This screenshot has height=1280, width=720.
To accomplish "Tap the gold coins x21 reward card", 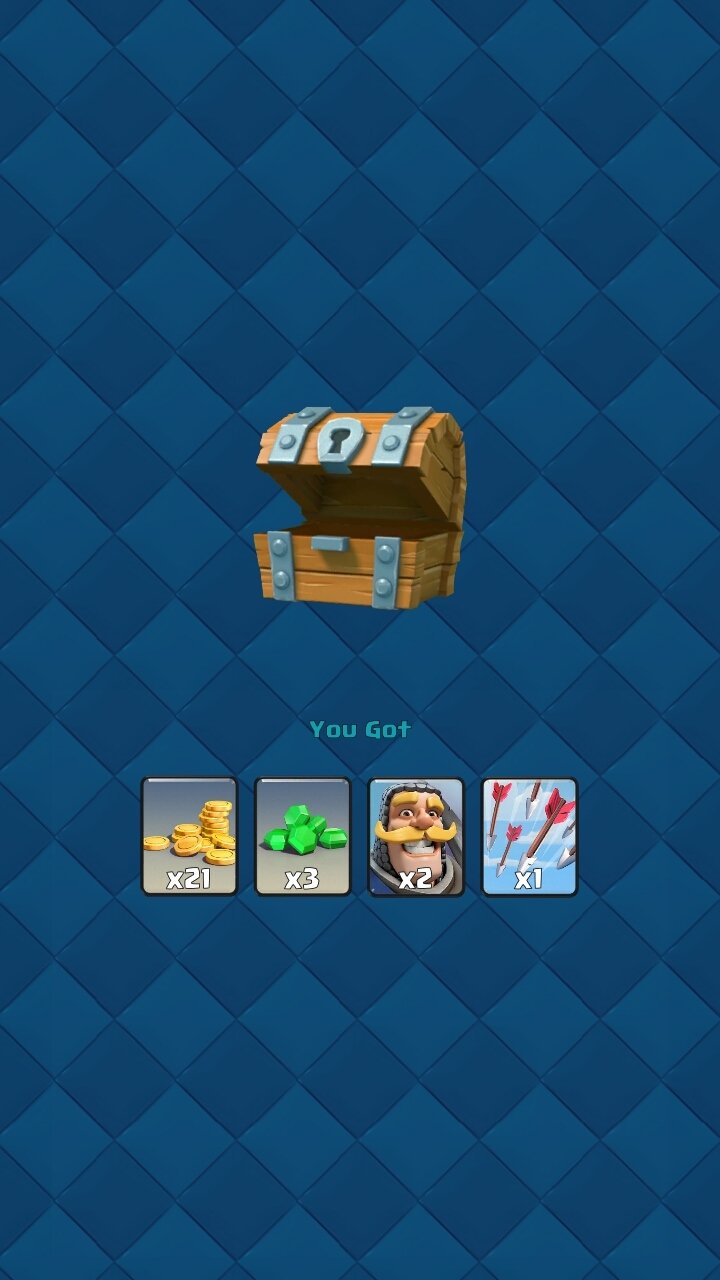I will coord(189,836).
